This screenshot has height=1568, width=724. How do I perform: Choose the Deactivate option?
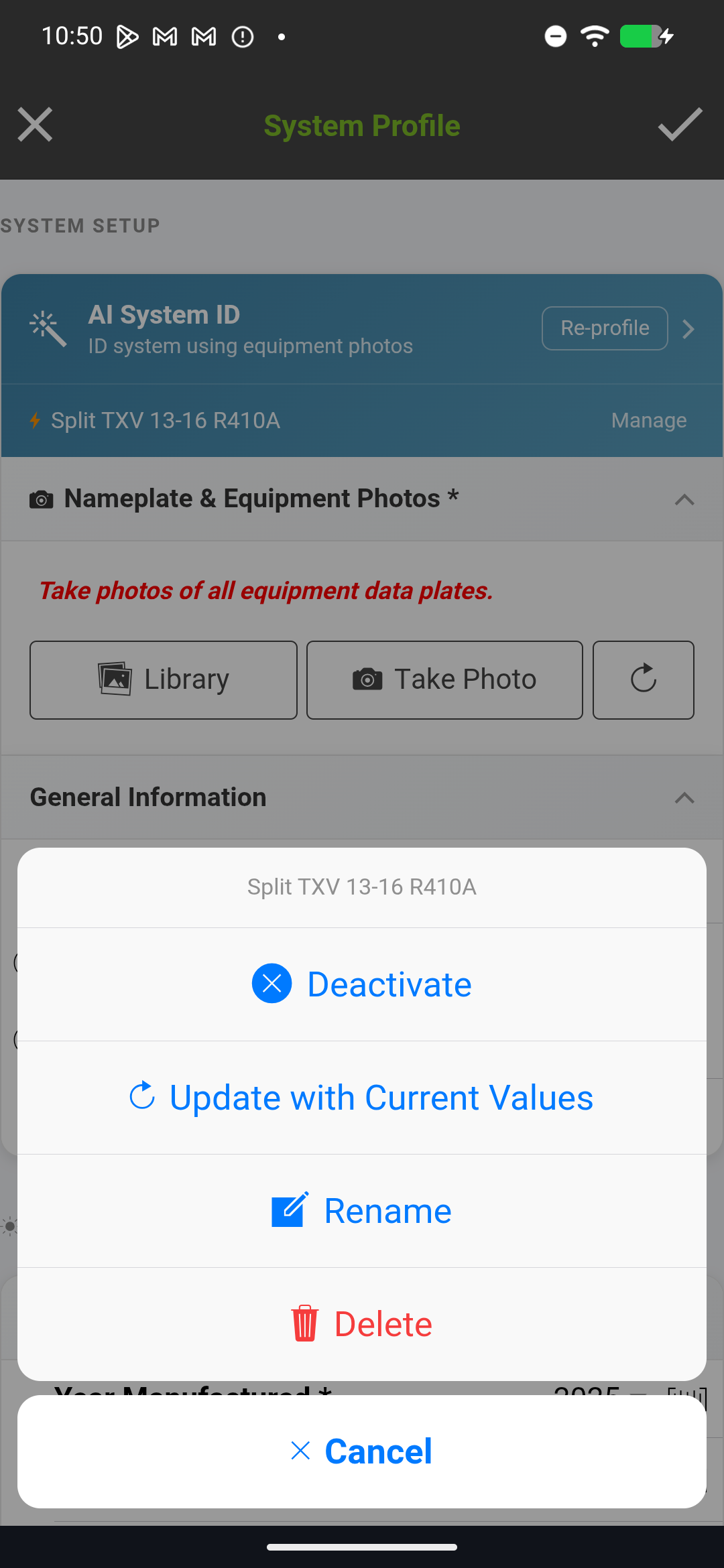click(361, 983)
